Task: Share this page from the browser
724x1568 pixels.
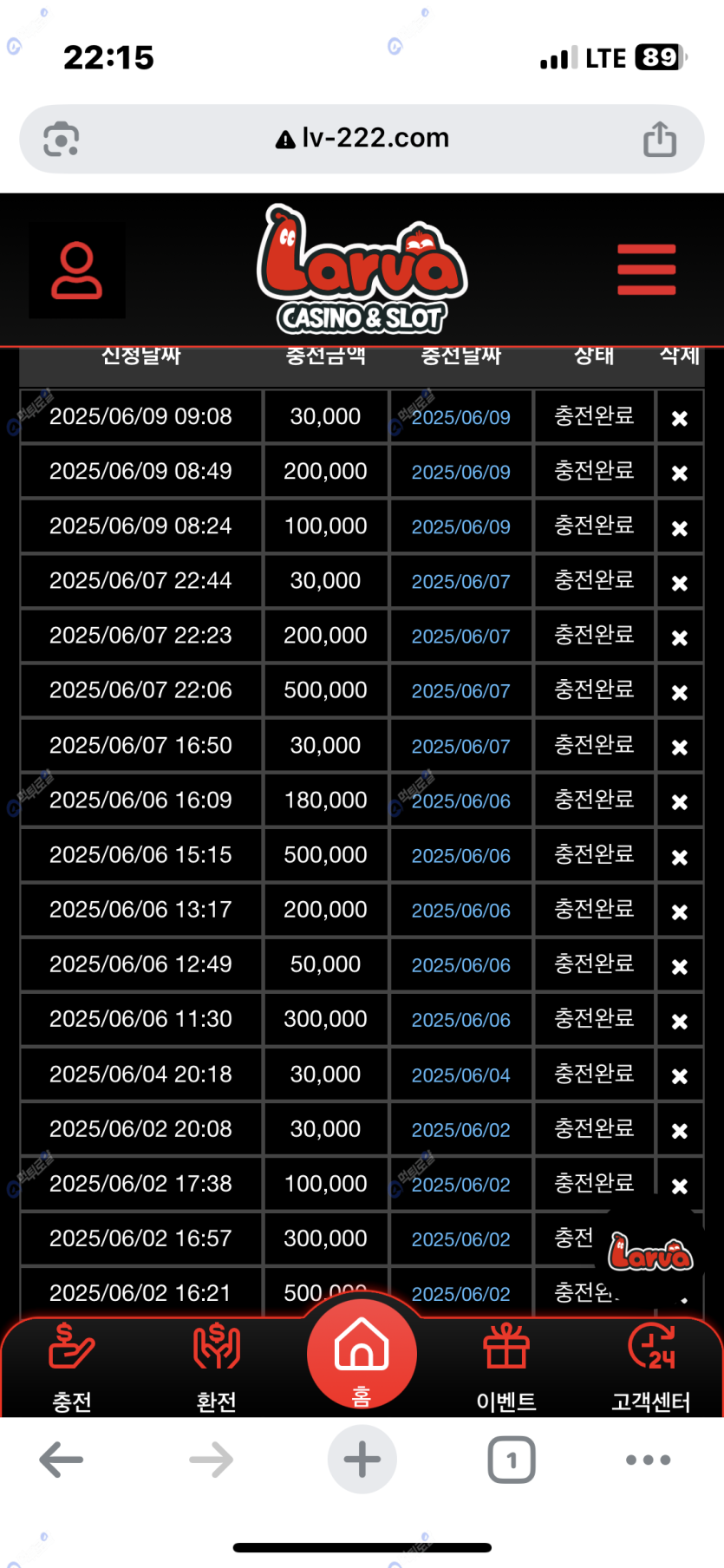Action: tap(660, 139)
